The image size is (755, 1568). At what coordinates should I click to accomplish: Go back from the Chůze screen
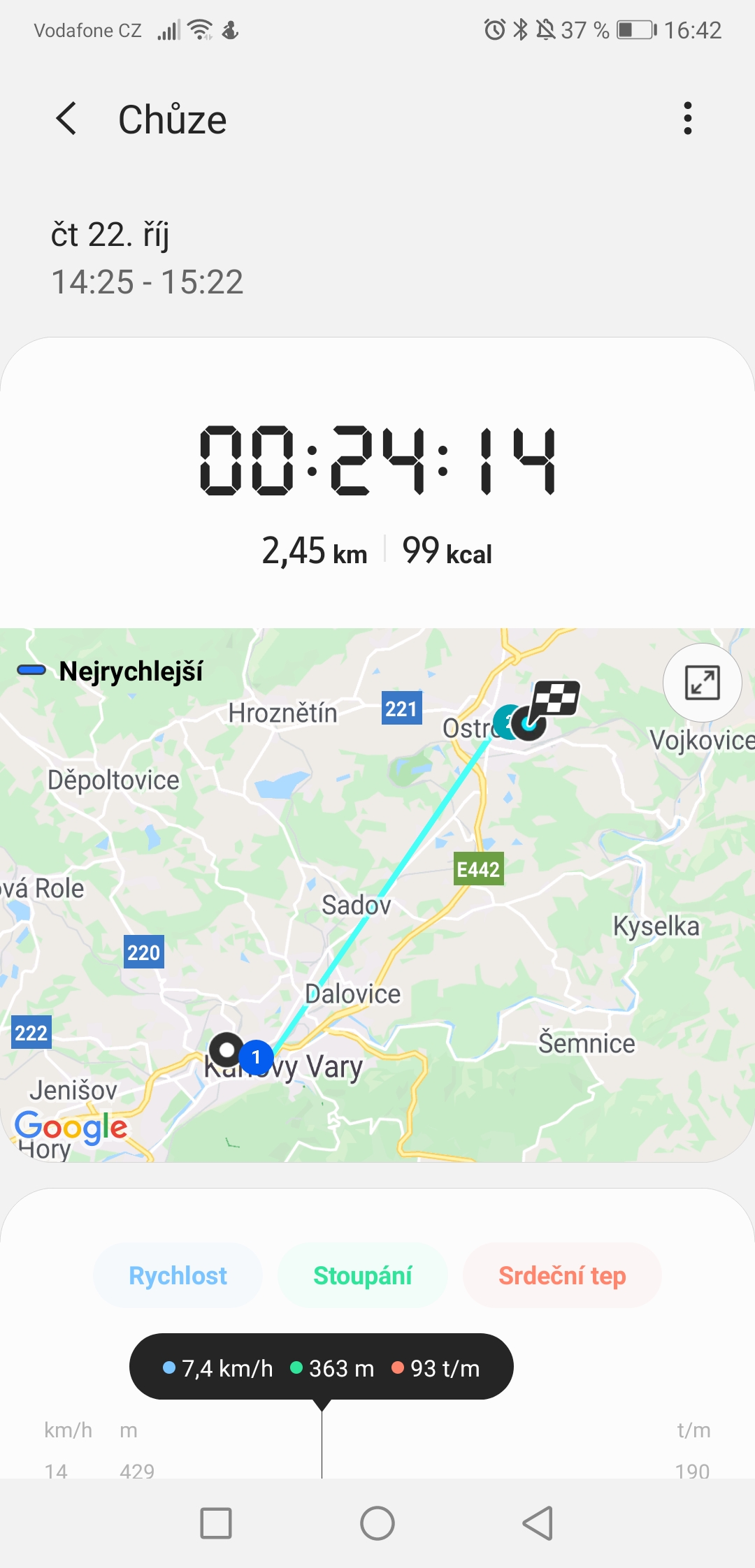(x=66, y=118)
